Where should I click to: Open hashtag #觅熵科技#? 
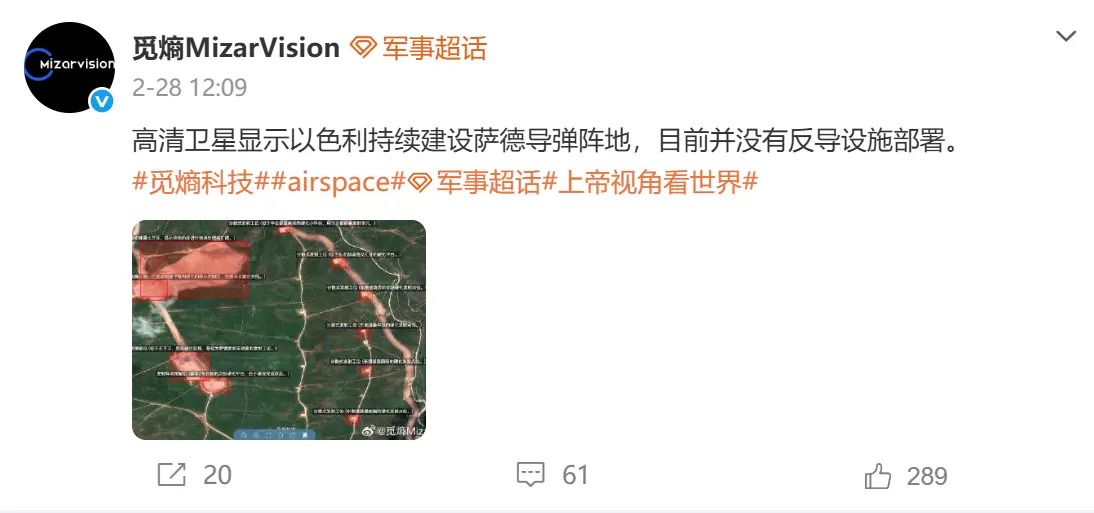[190, 183]
